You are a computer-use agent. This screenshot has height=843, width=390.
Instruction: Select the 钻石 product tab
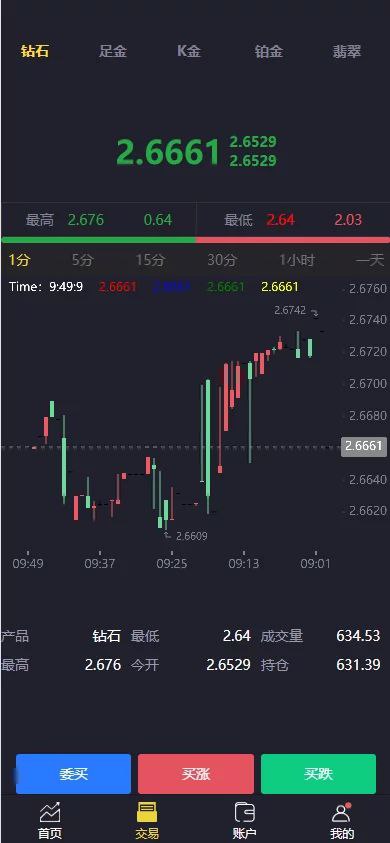point(35,52)
